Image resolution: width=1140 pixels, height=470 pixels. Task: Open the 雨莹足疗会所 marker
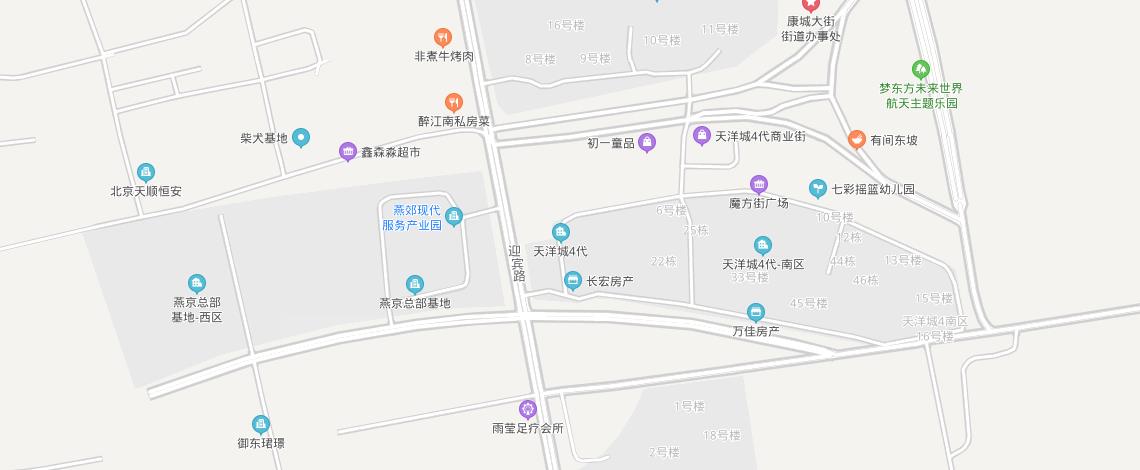click(528, 409)
